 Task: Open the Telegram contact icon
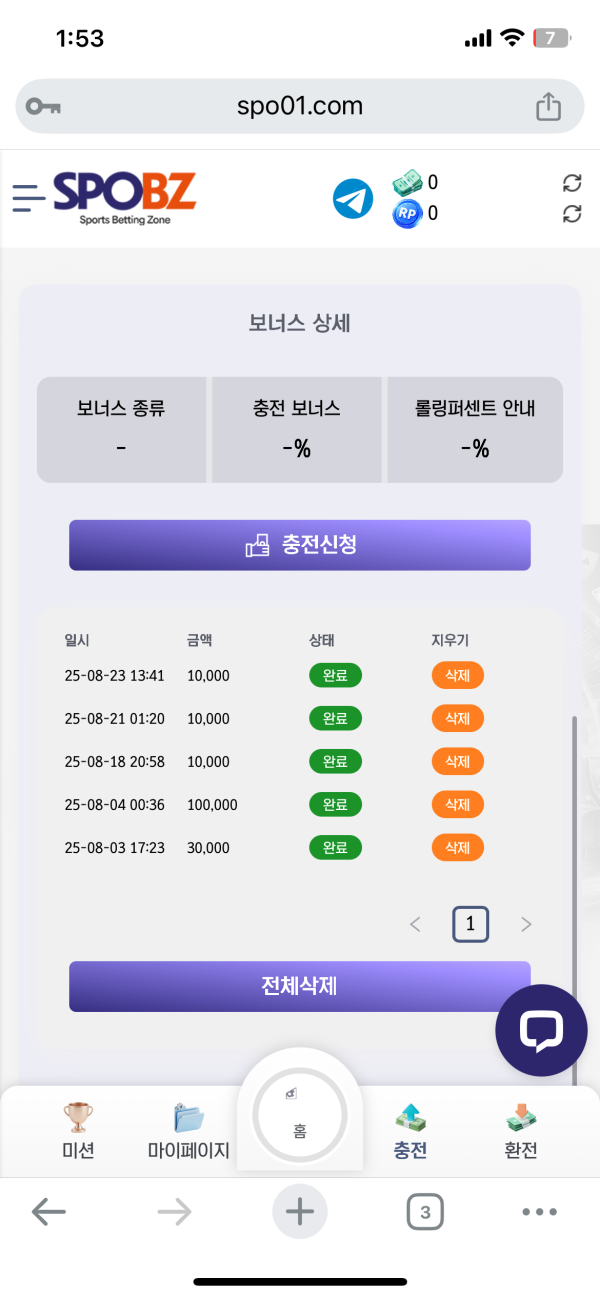click(352, 198)
